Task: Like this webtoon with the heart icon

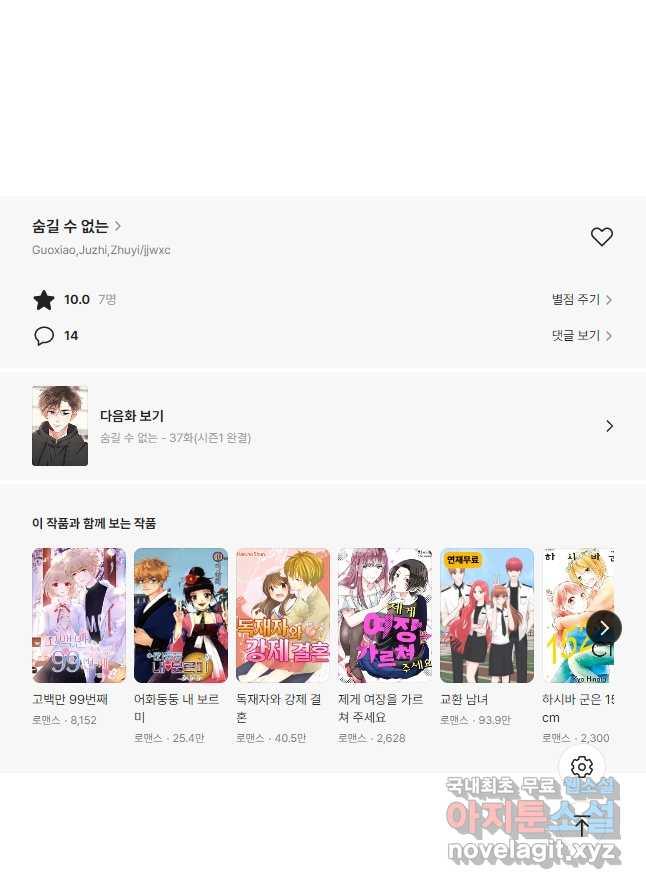Action: [601, 237]
